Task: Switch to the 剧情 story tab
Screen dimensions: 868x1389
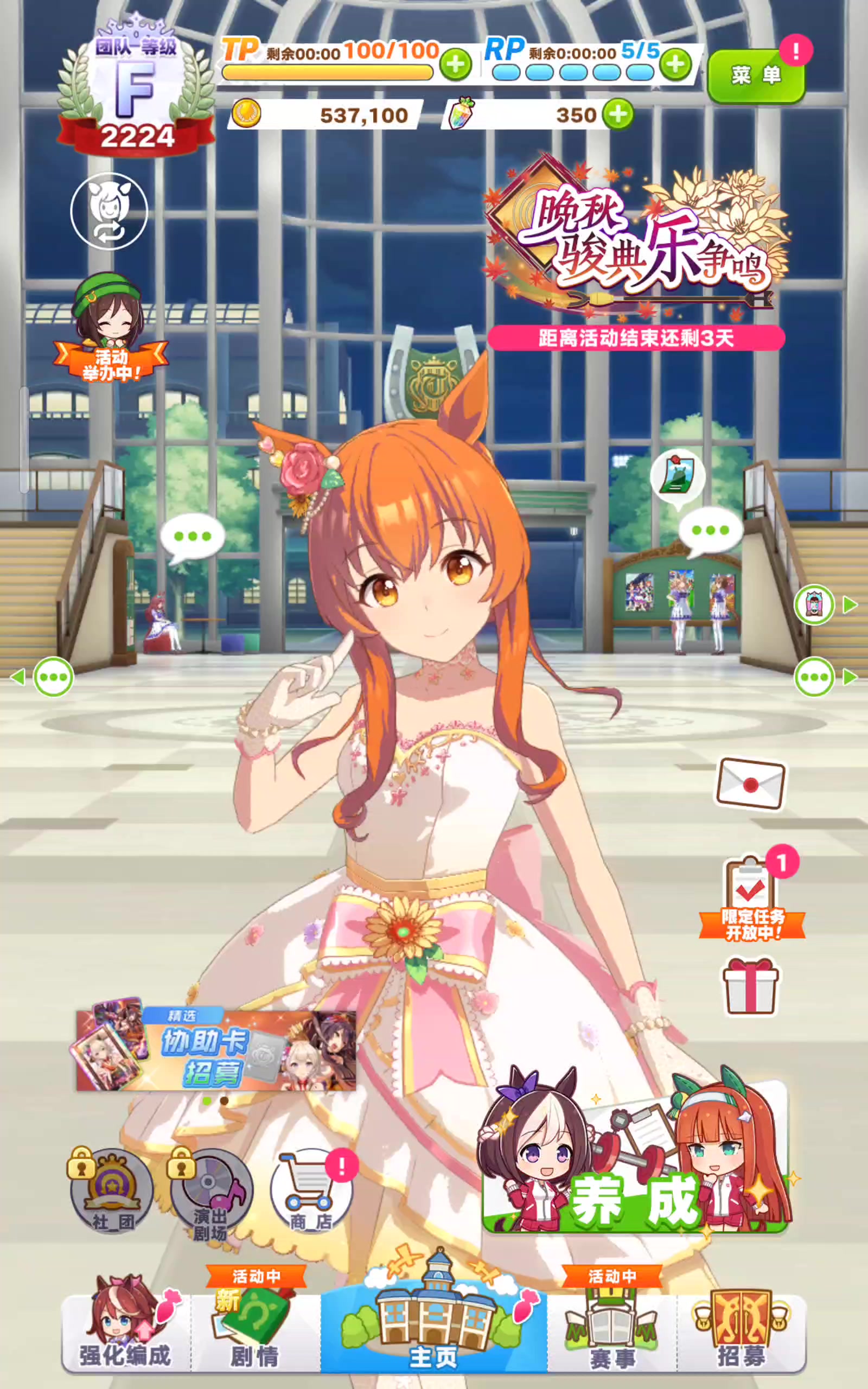Action: coord(255,1326)
